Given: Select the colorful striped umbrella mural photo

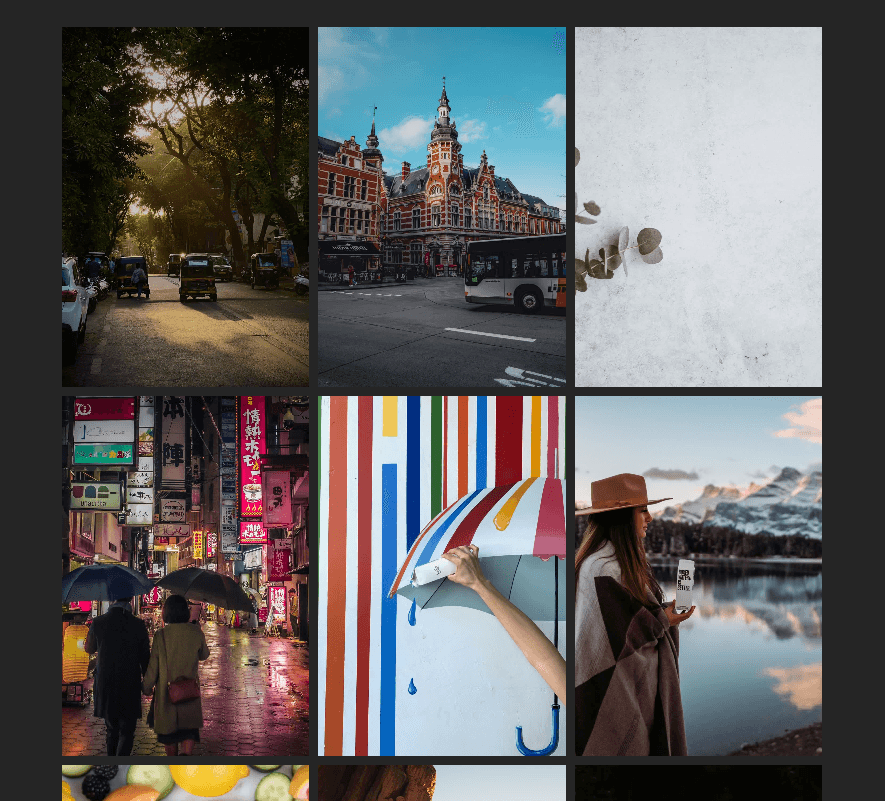Looking at the screenshot, I should tap(441, 575).
